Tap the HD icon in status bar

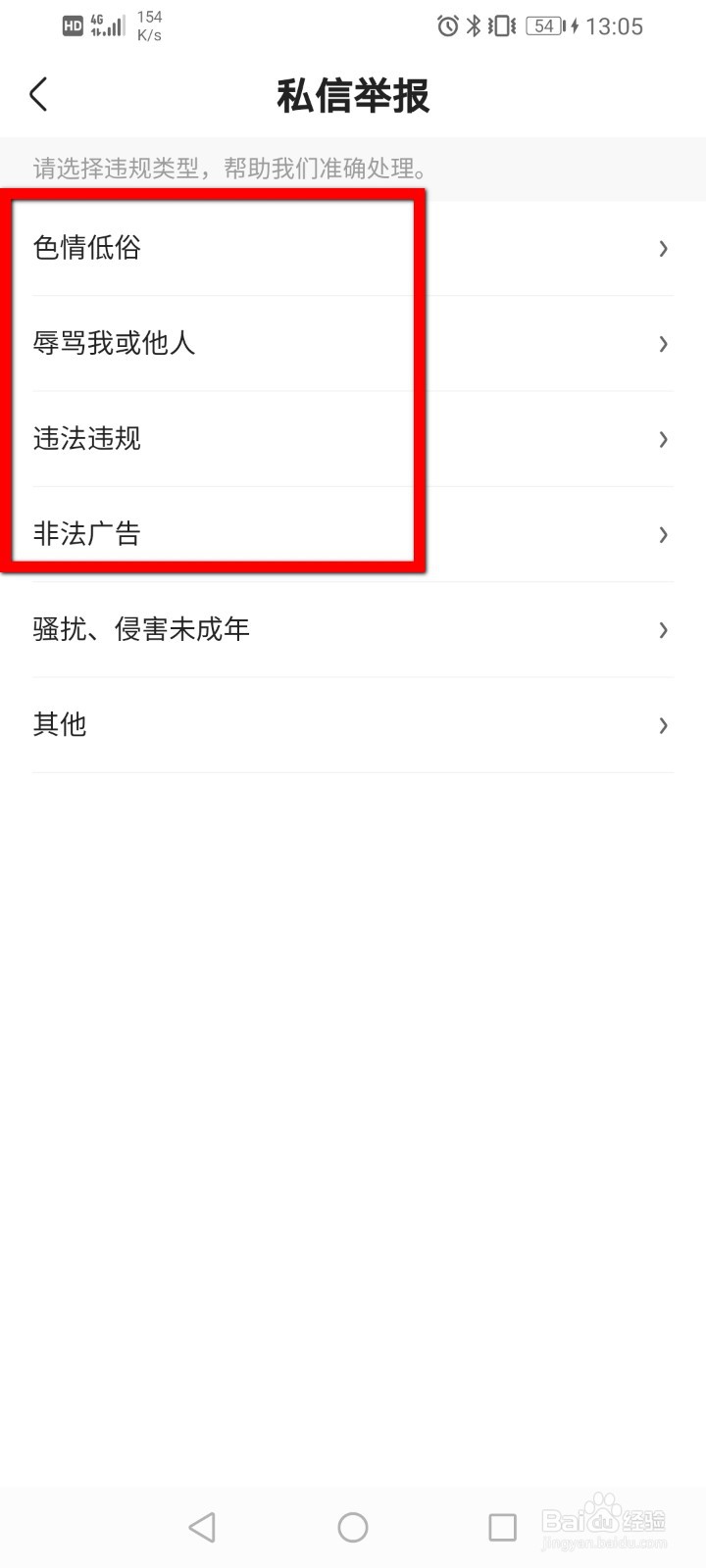pyautogui.click(x=71, y=25)
